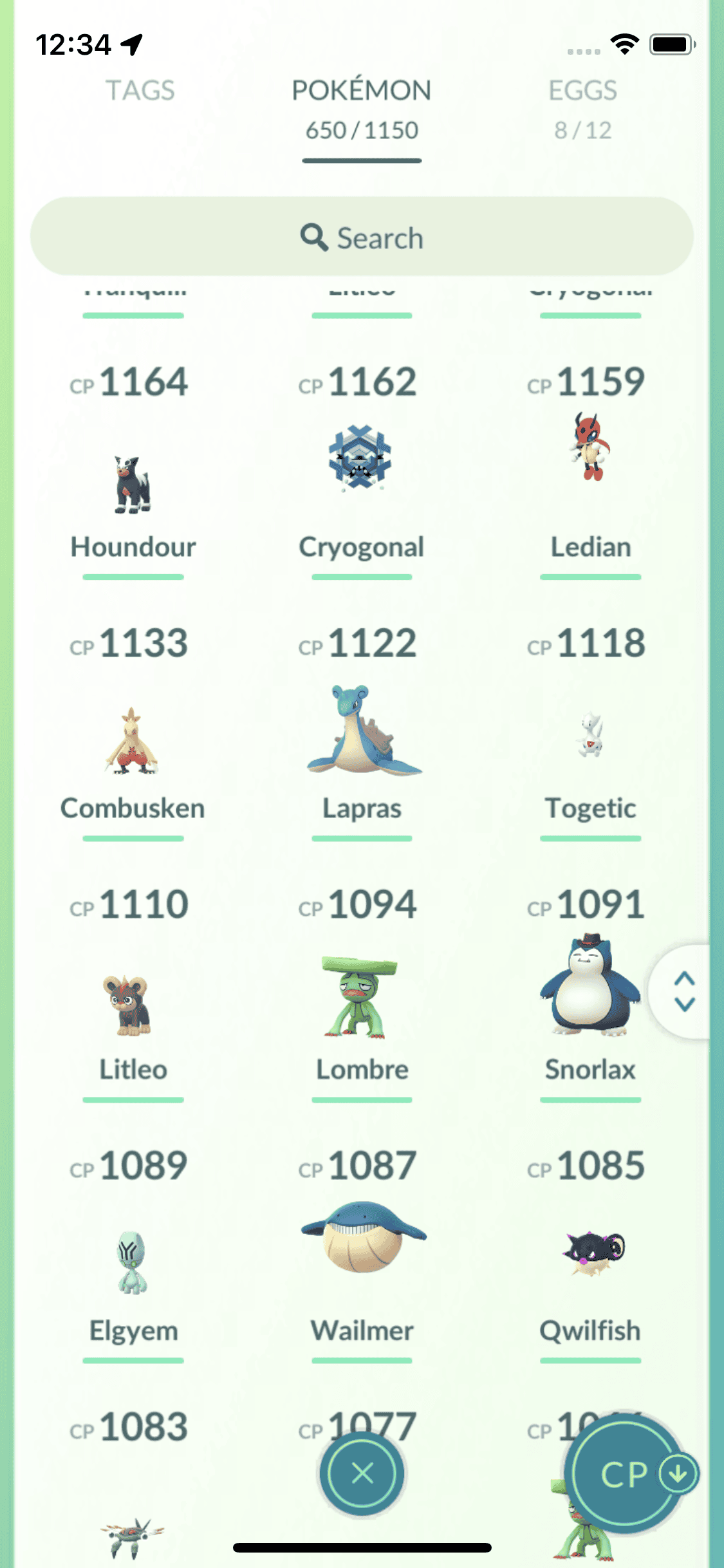View Elgyem with CP 1089
This screenshot has width=724, height=1568.
pos(133,1262)
